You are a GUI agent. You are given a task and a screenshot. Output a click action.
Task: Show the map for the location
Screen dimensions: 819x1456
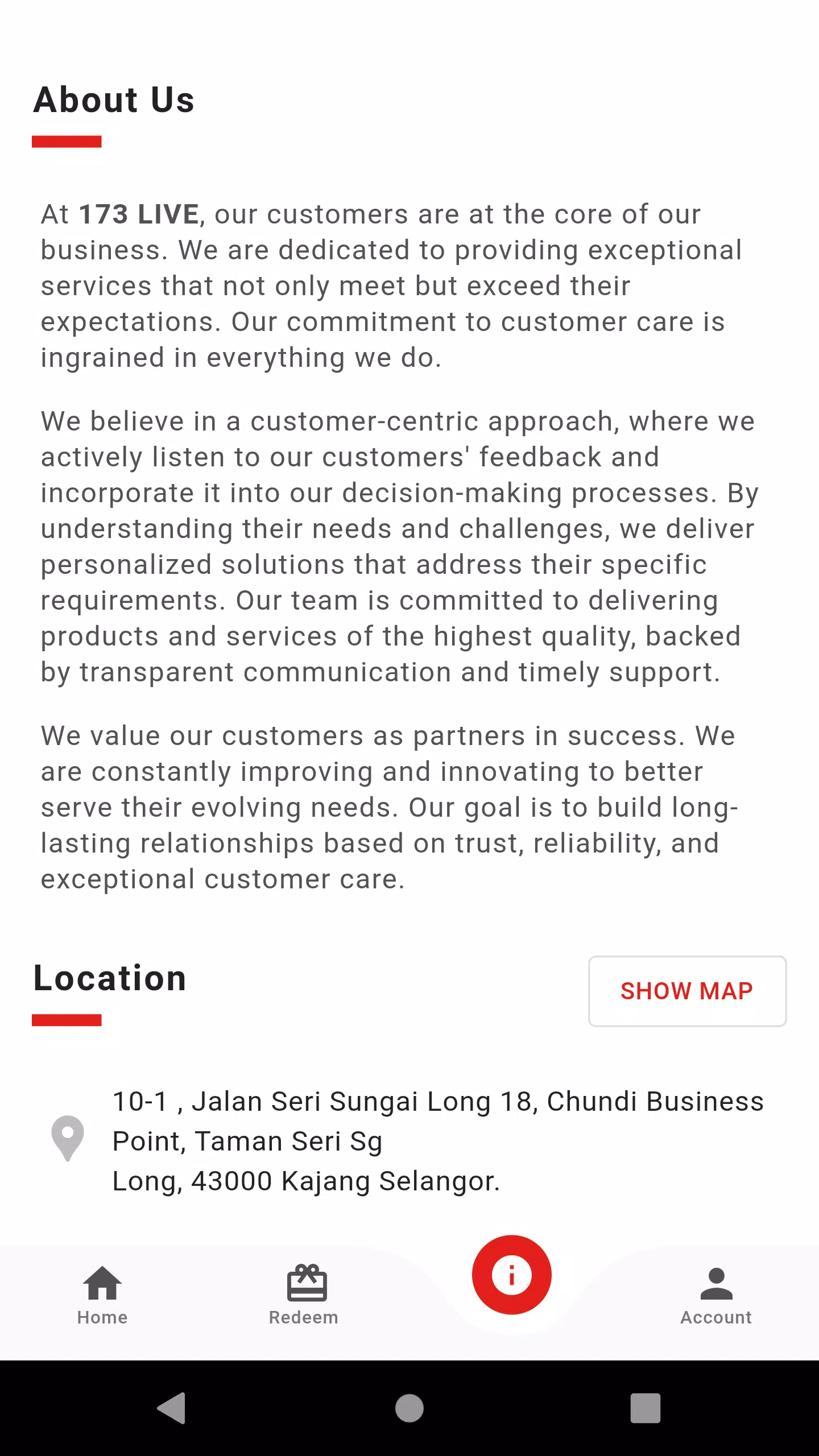687,991
